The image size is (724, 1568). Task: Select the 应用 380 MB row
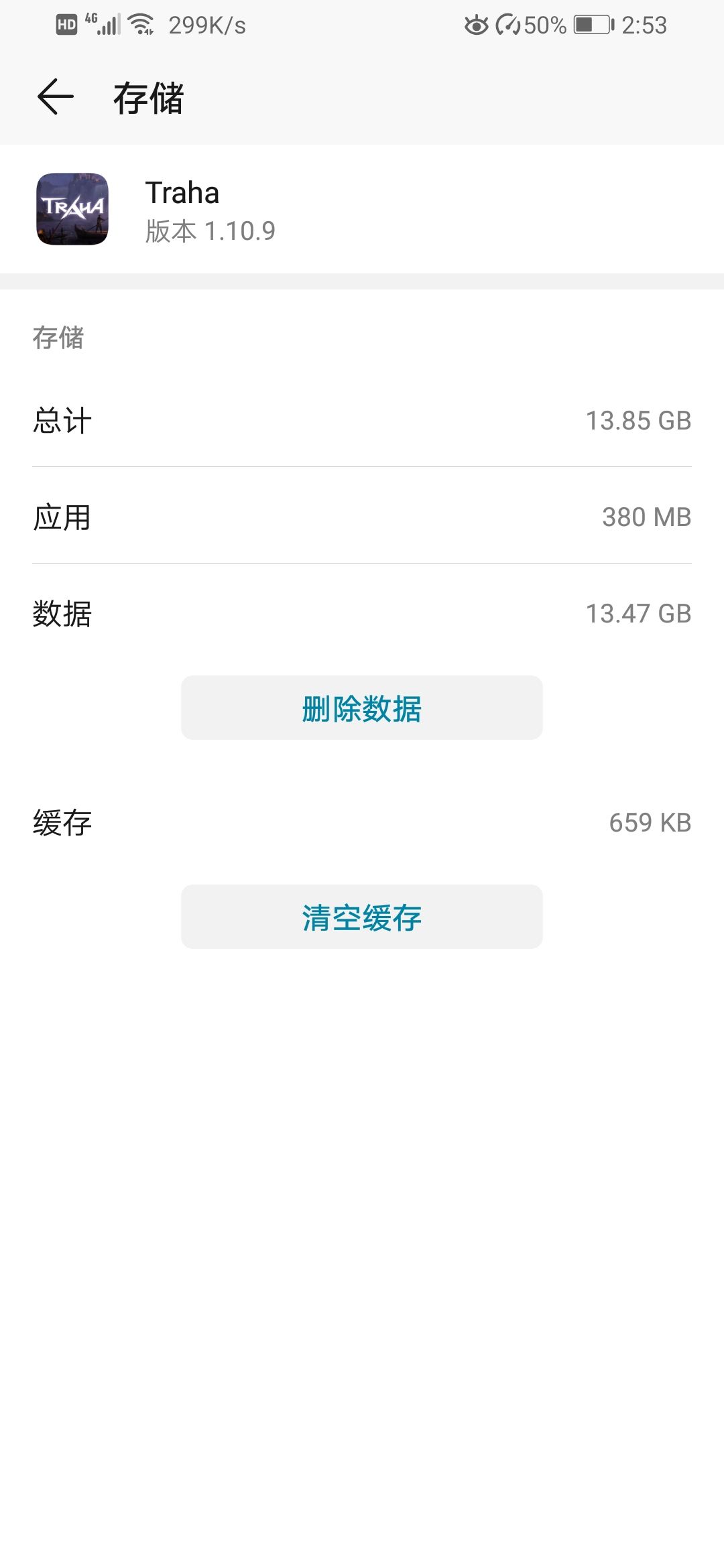click(362, 517)
